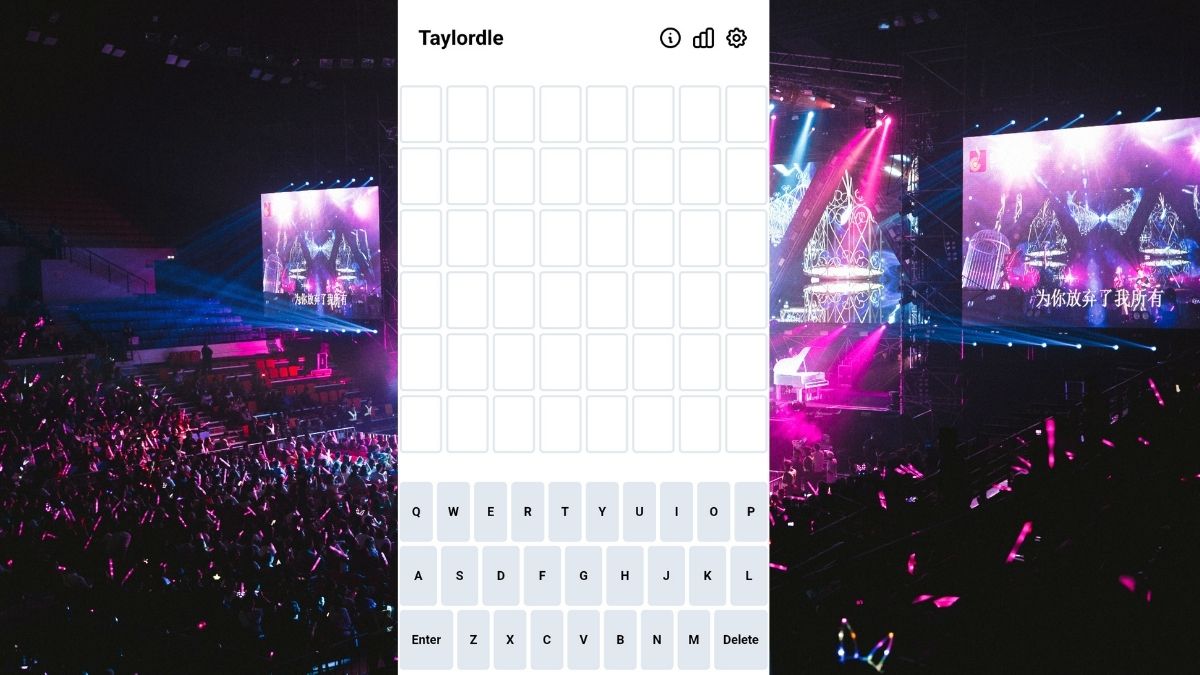Type the letter T key
The width and height of the screenshot is (1200, 675).
click(565, 511)
